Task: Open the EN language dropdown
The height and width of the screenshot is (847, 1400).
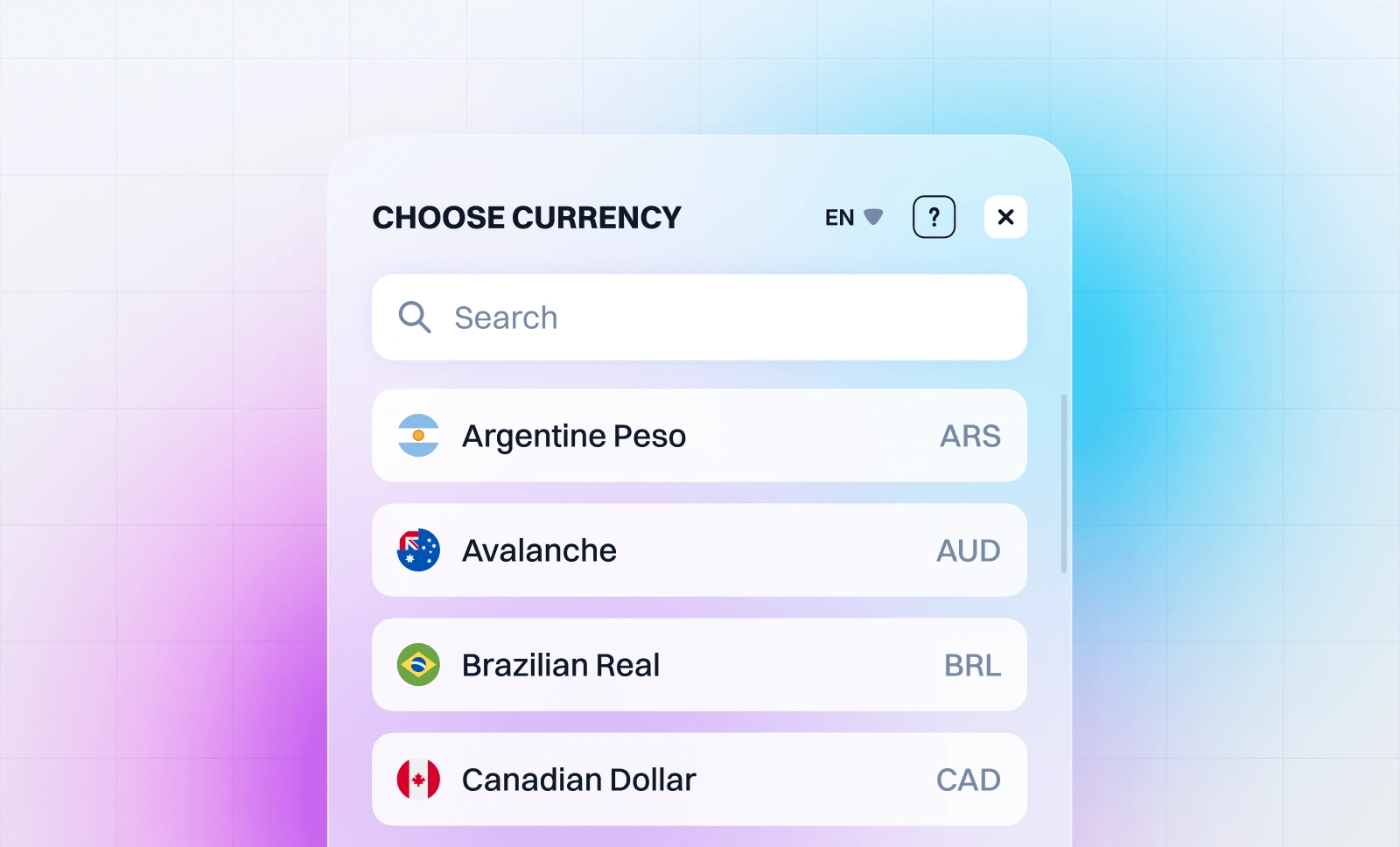Action: pyautogui.click(x=853, y=217)
